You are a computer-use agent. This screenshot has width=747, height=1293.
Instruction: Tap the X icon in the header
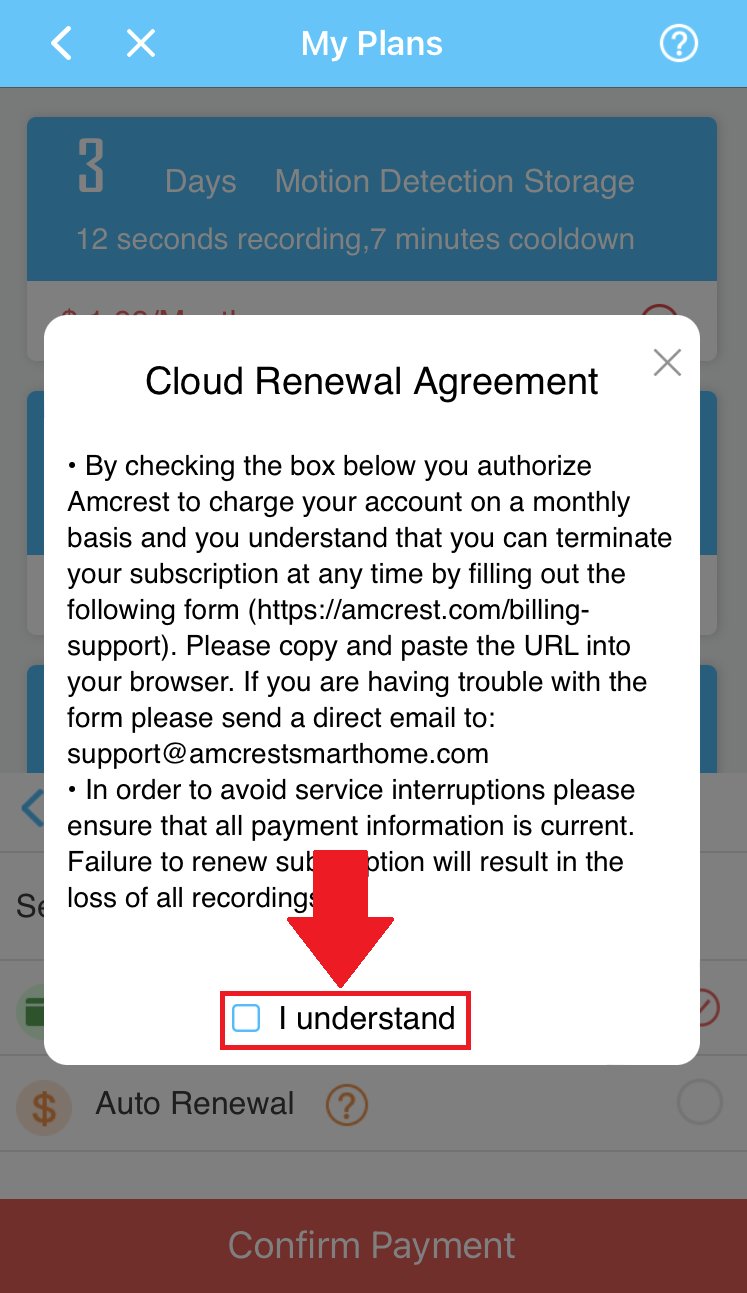(x=141, y=43)
